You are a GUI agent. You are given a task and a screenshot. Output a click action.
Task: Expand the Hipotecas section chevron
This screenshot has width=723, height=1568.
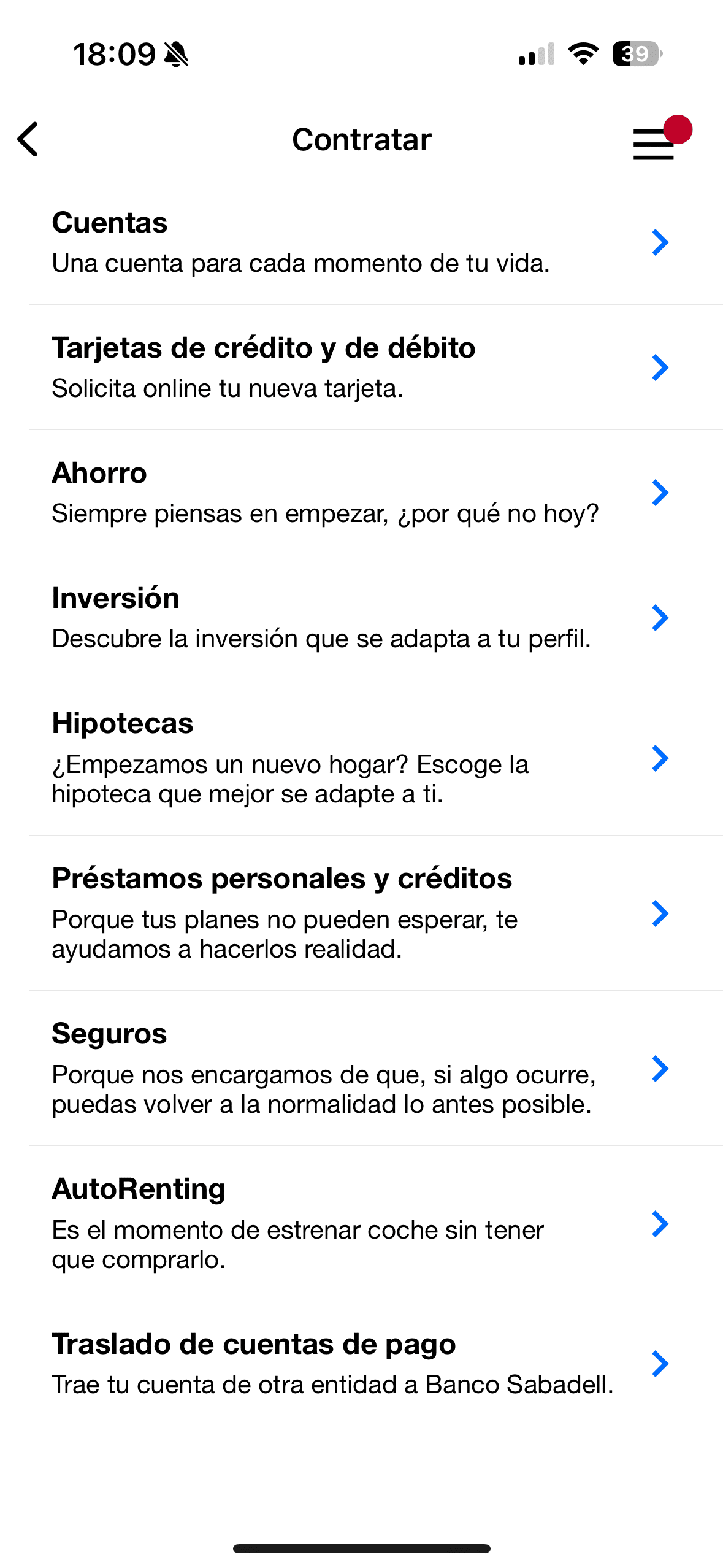click(x=660, y=758)
